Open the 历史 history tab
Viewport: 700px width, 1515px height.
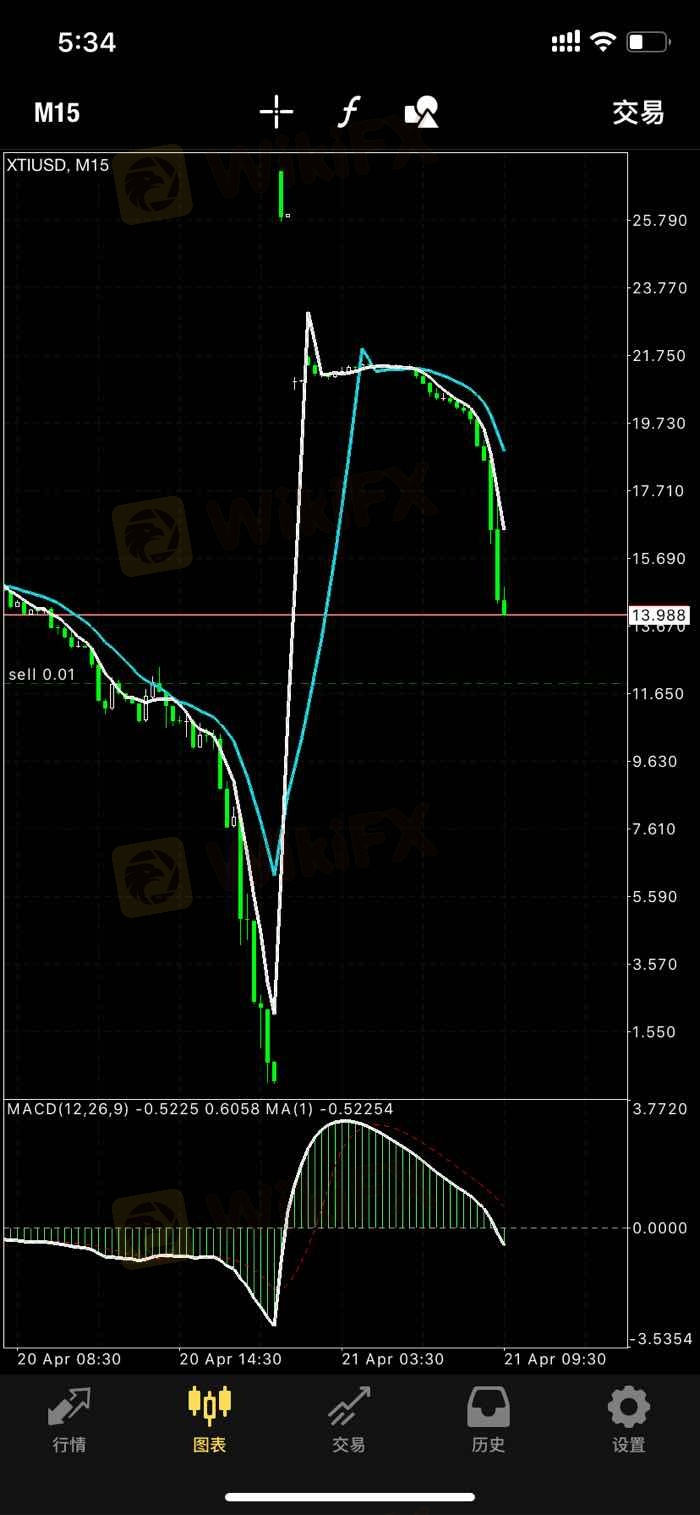[489, 1420]
